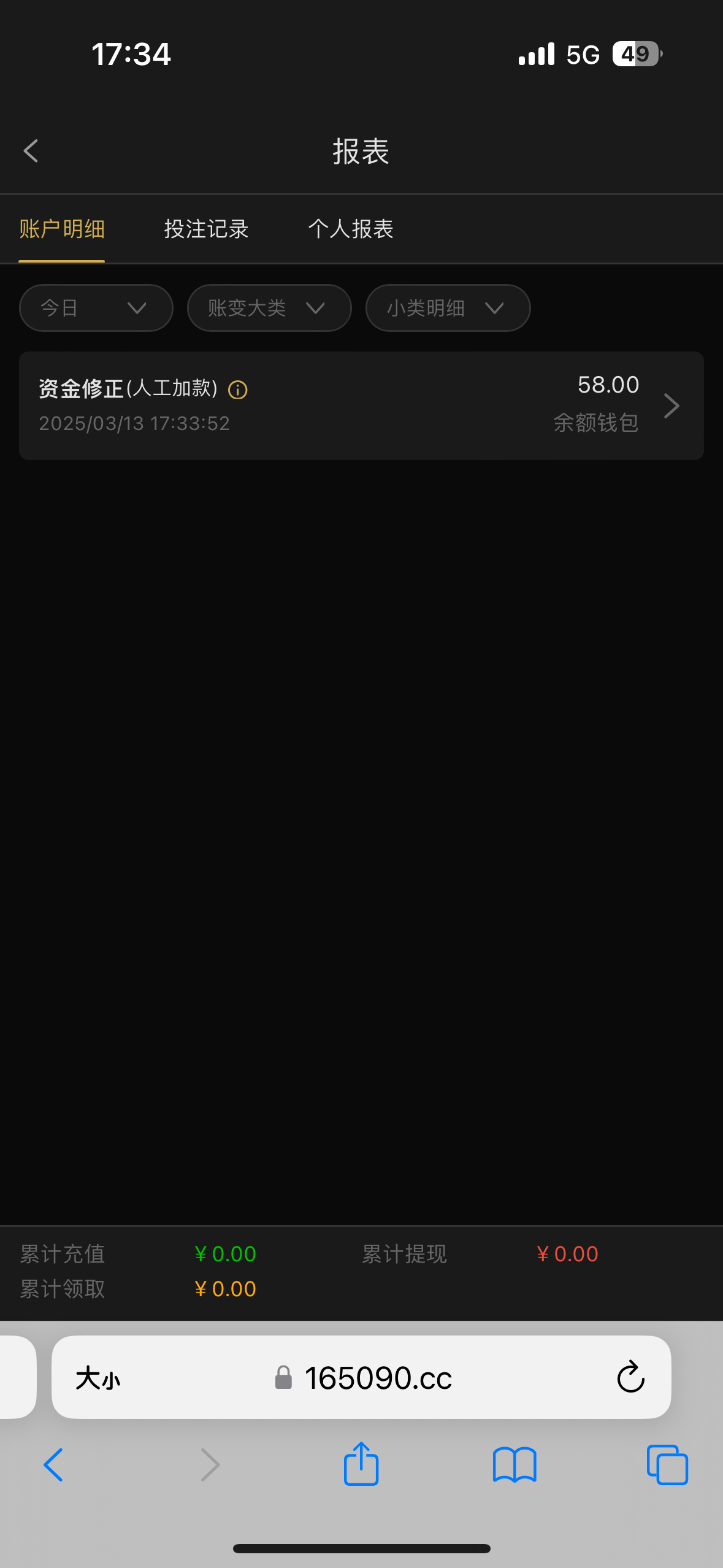Go back in Safari browser history
The height and width of the screenshot is (1568, 723).
[53, 1465]
